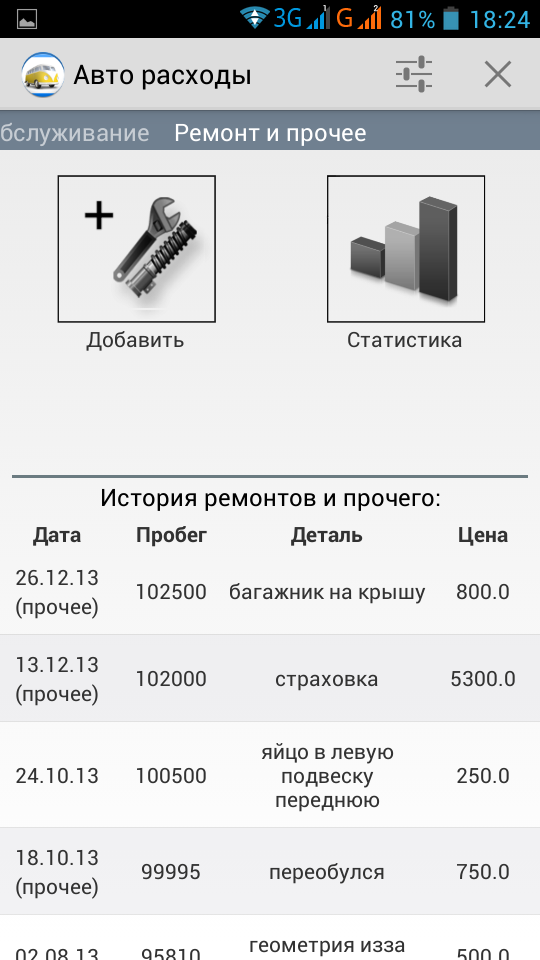The height and width of the screenshot is (960, 540).
Task: Open the переобулся record
Action: [x=270, y=872]
